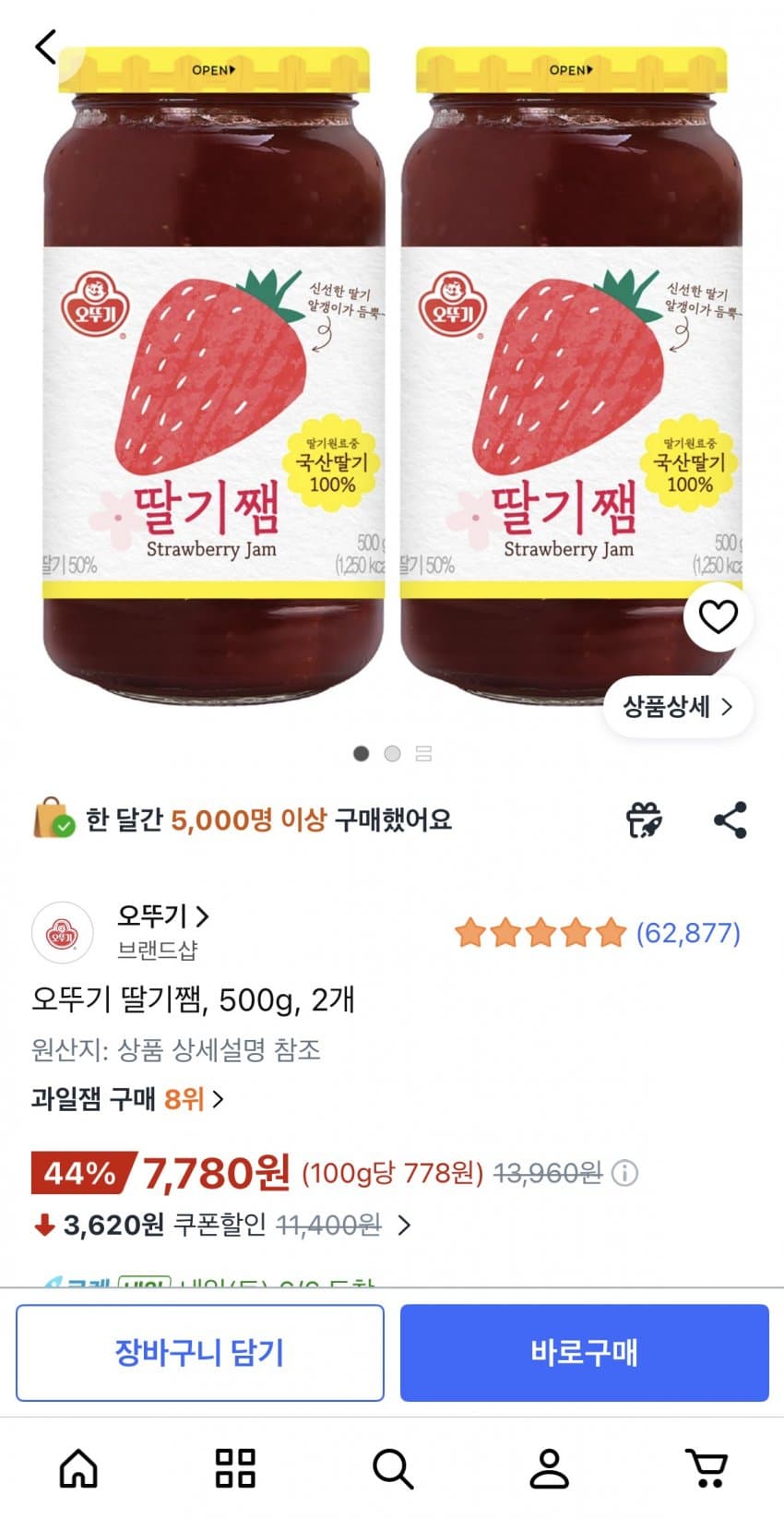Open the category grid tab
Screen dimensions: 784x1519
coord(235,1467)
